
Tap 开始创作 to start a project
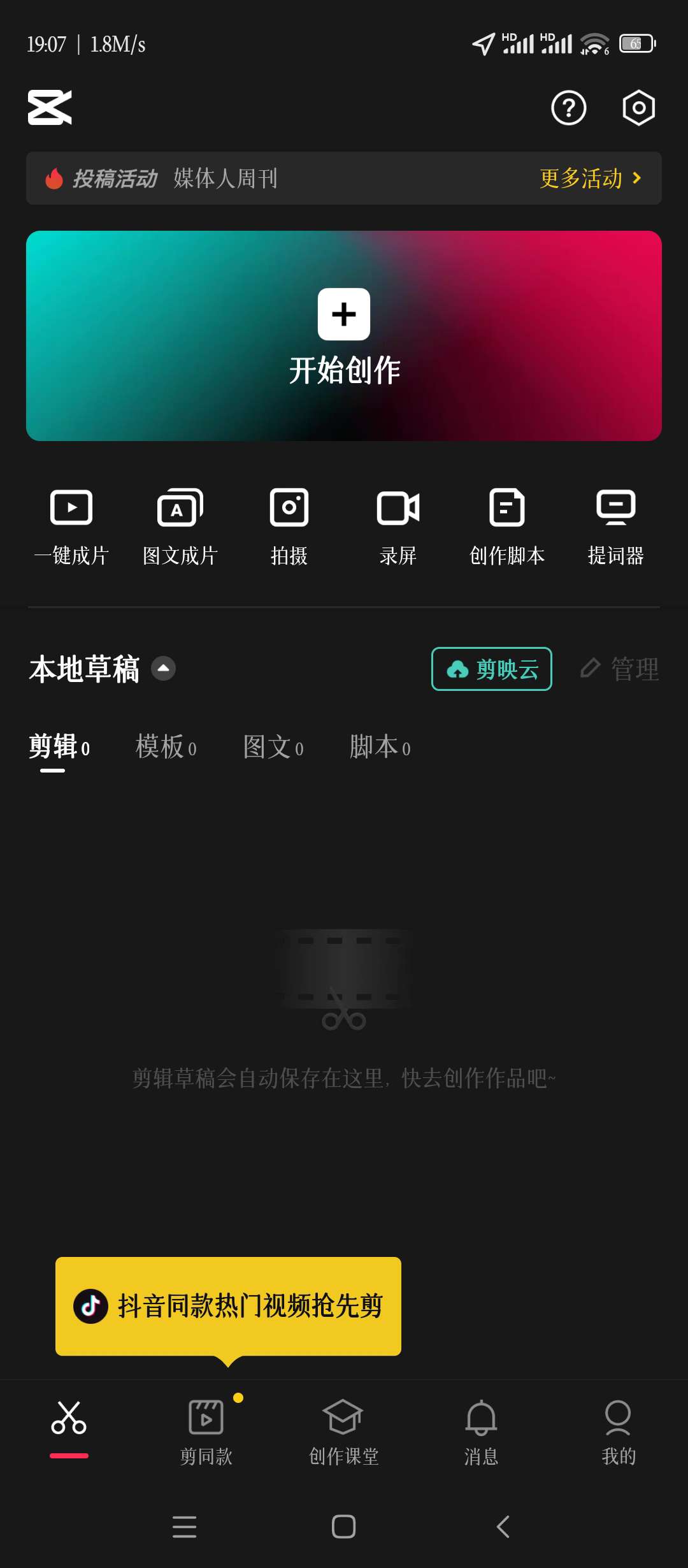pyautogui.click(x=344, y=336)
